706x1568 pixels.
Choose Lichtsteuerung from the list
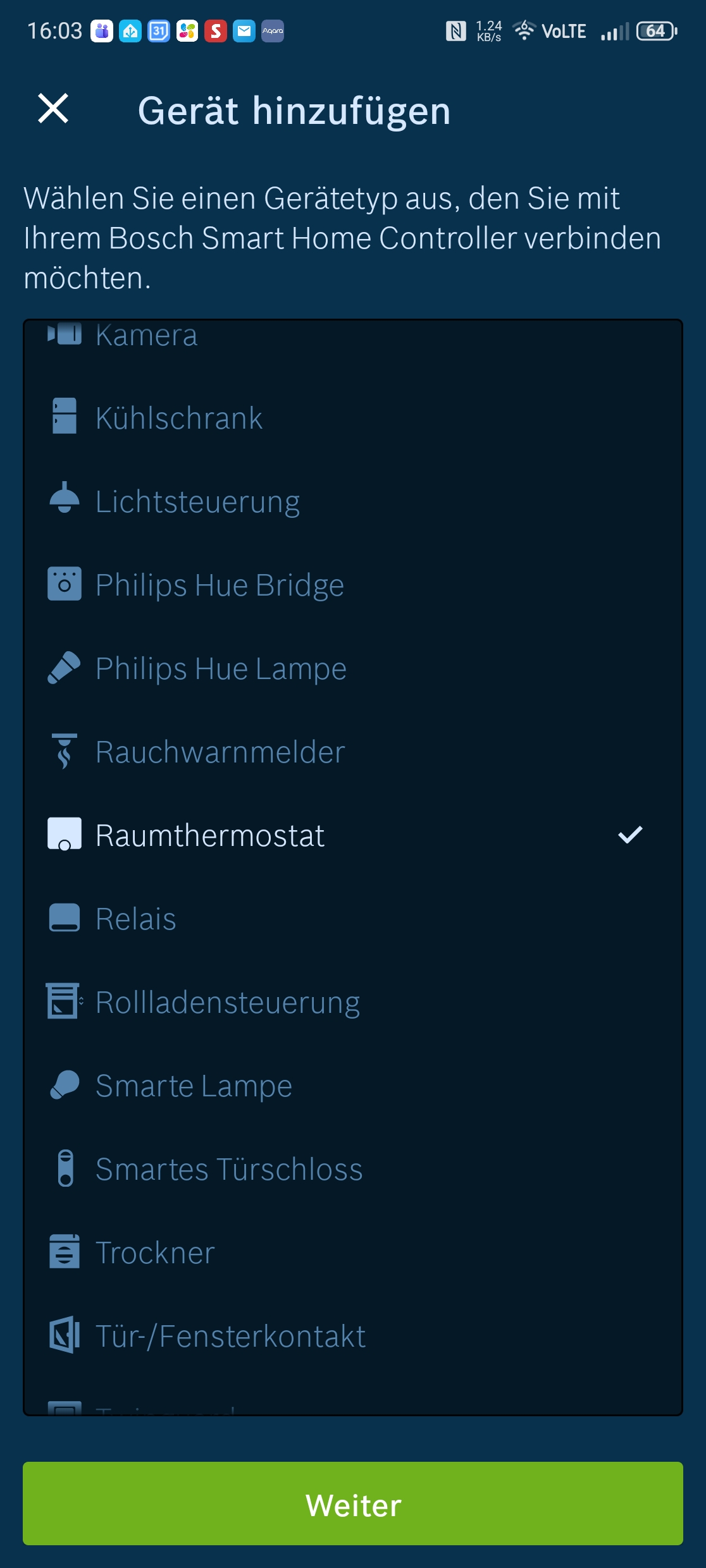click(x=197, y=501)
